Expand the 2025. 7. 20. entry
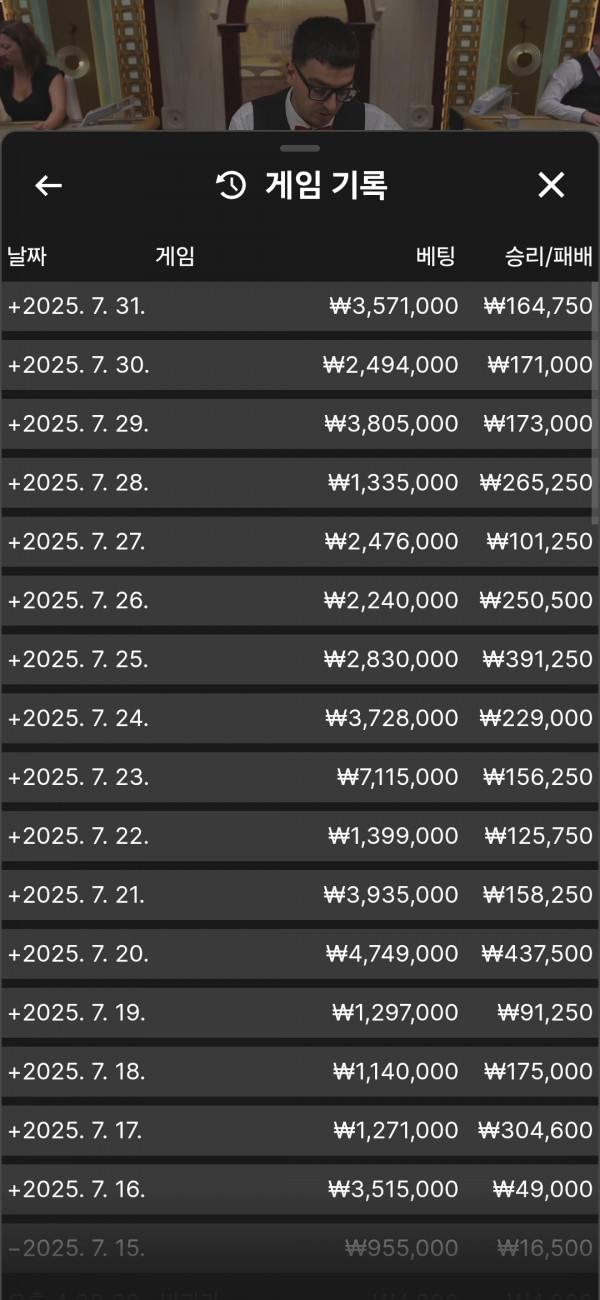 300,954
